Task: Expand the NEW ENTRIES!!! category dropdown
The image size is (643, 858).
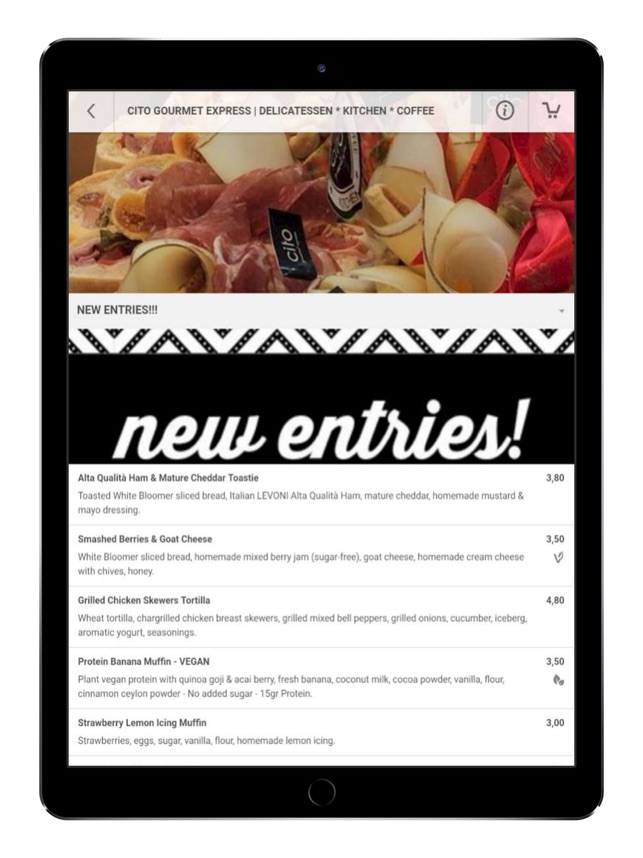Action: click(561, 311)
